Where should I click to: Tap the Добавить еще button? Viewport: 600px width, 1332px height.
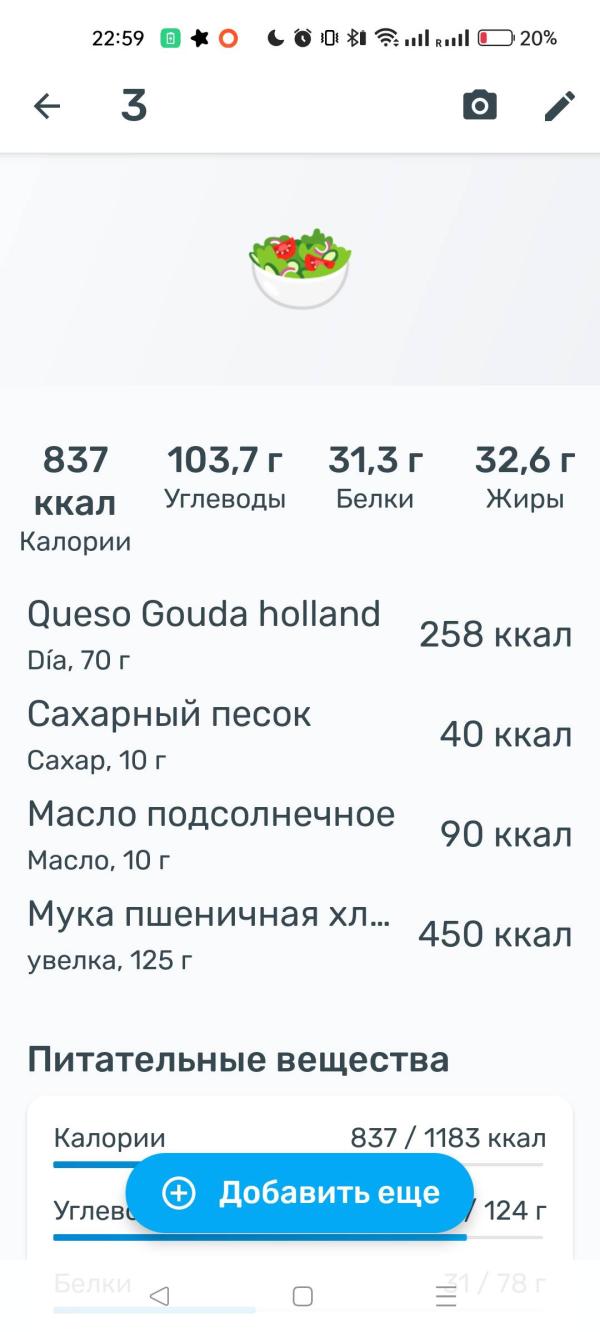(300, 1193)
